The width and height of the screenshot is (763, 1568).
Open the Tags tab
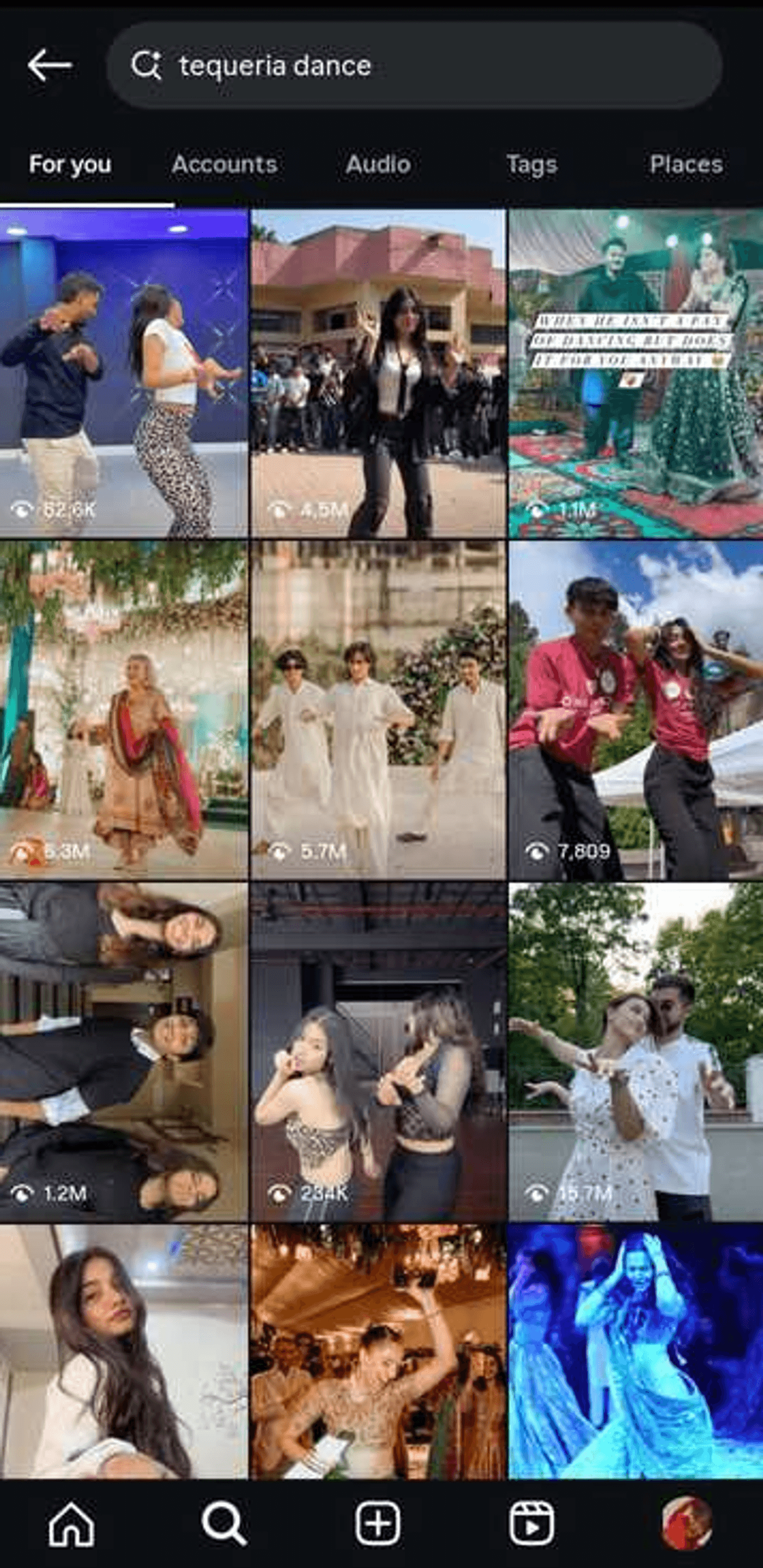pos(531,165)
